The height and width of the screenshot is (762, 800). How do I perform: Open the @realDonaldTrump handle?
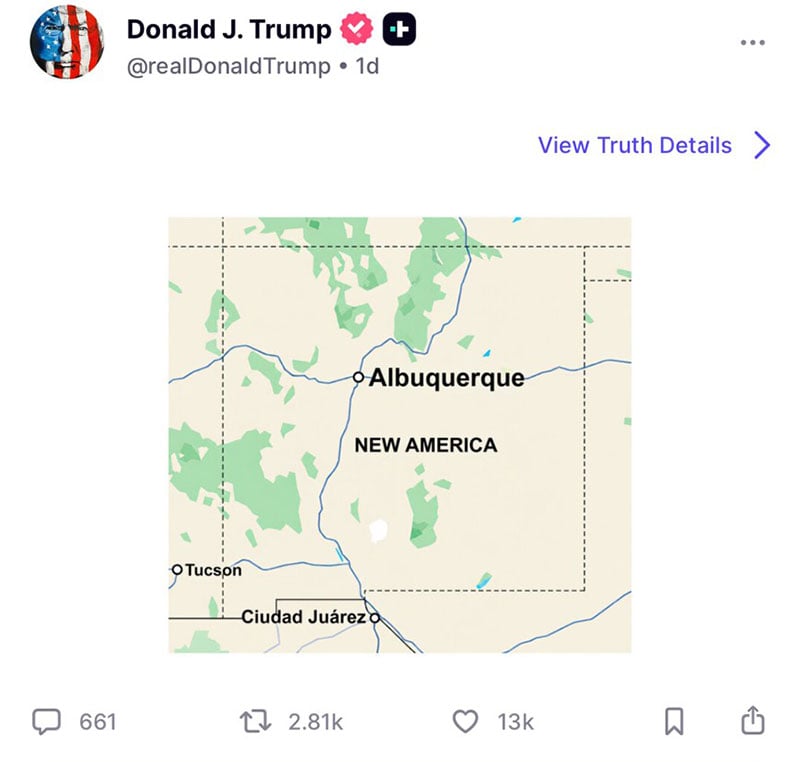(229, 66)
